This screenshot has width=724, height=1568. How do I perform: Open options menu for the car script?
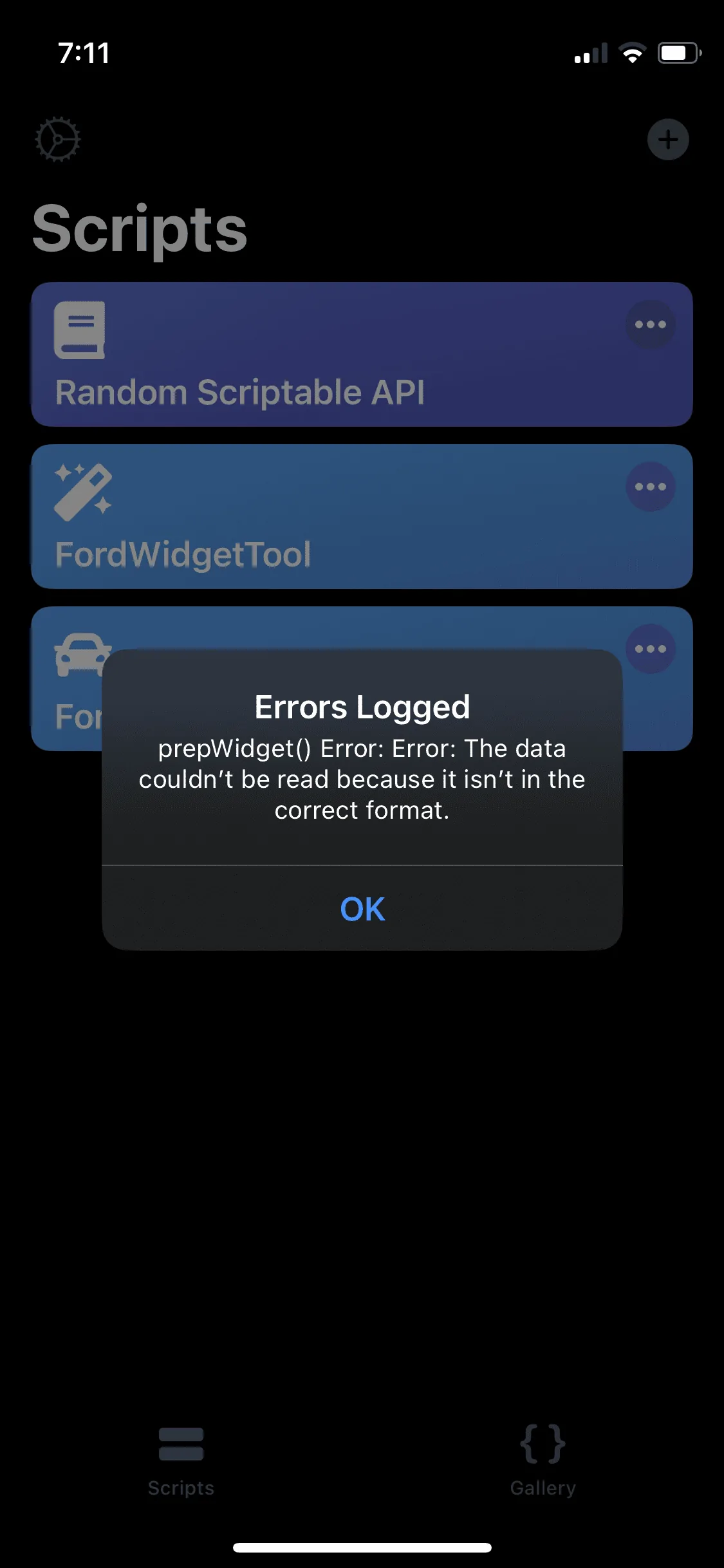[650, 649]
